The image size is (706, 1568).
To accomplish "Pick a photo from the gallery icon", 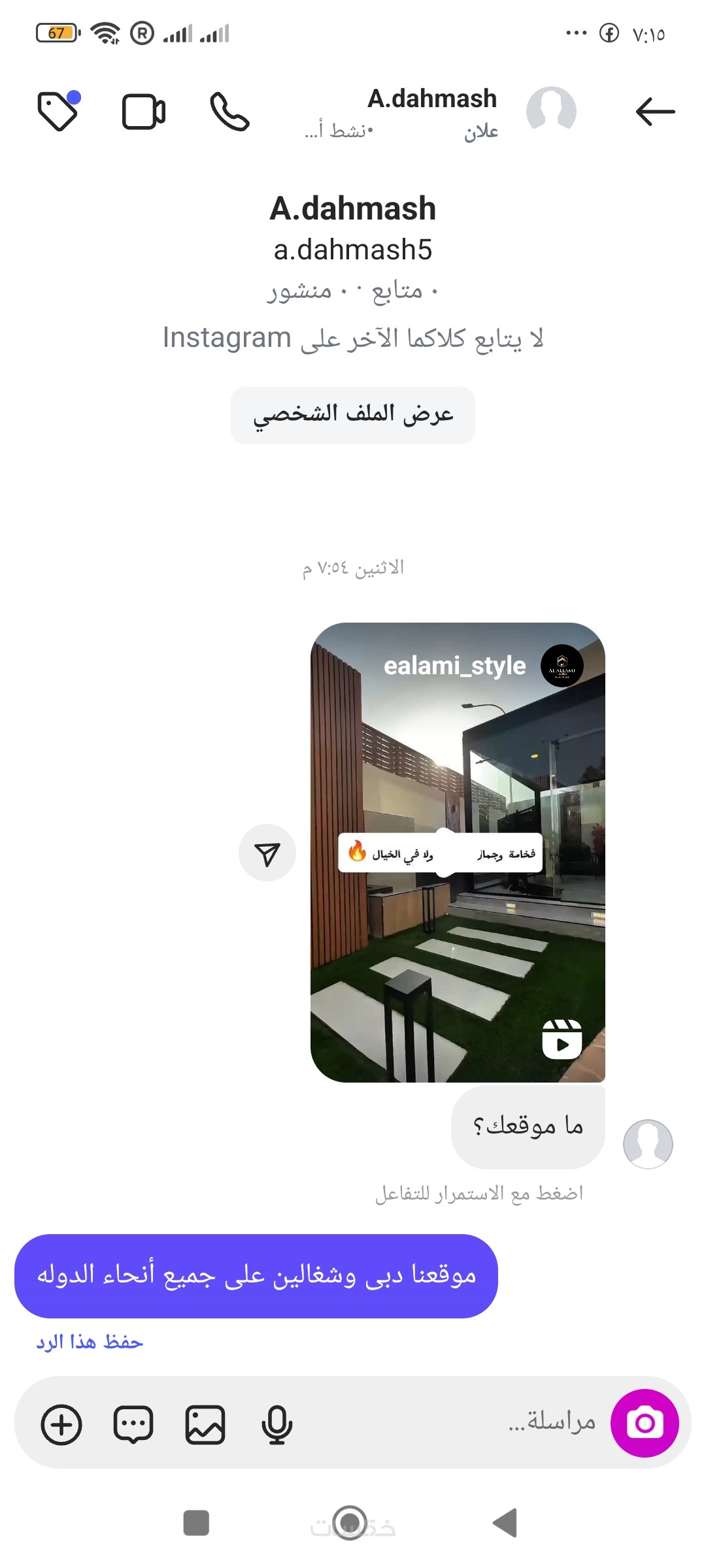I will [x=205, y=1424].
